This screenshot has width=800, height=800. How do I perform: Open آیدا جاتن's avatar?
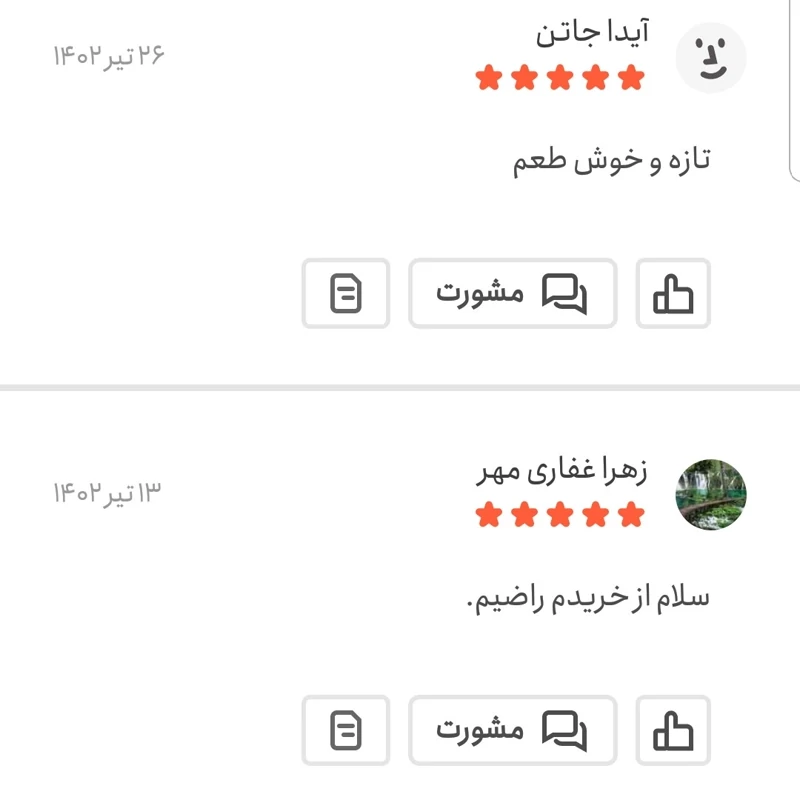click(x=711, y=58)
